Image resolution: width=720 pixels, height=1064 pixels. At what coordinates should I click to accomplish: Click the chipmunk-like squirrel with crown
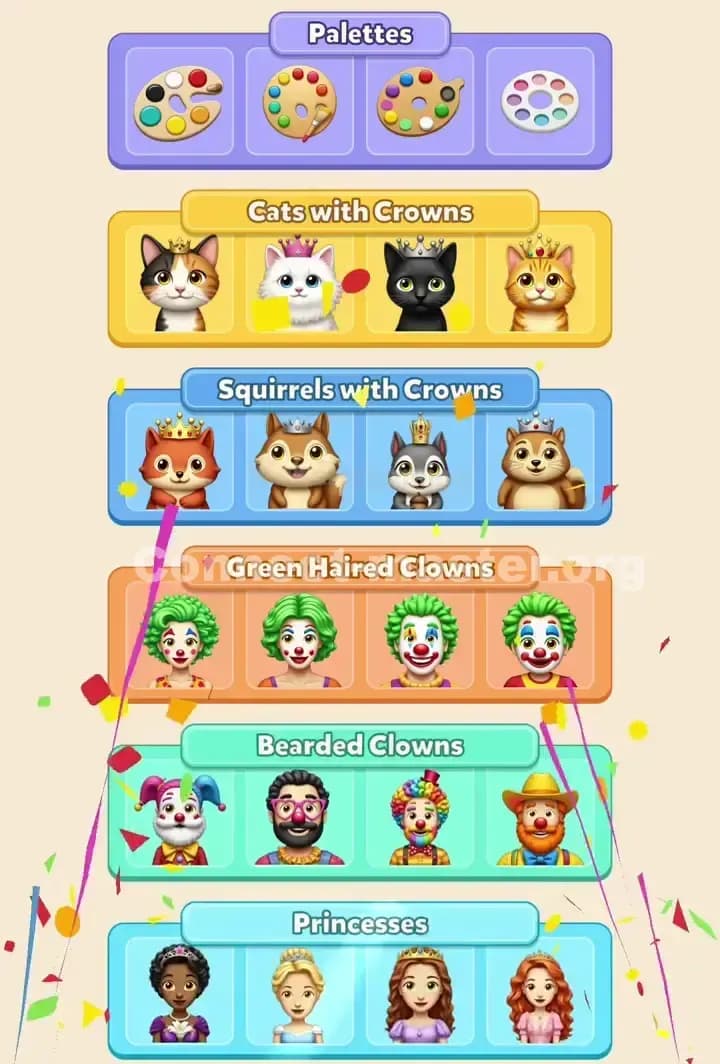point(541,459)
